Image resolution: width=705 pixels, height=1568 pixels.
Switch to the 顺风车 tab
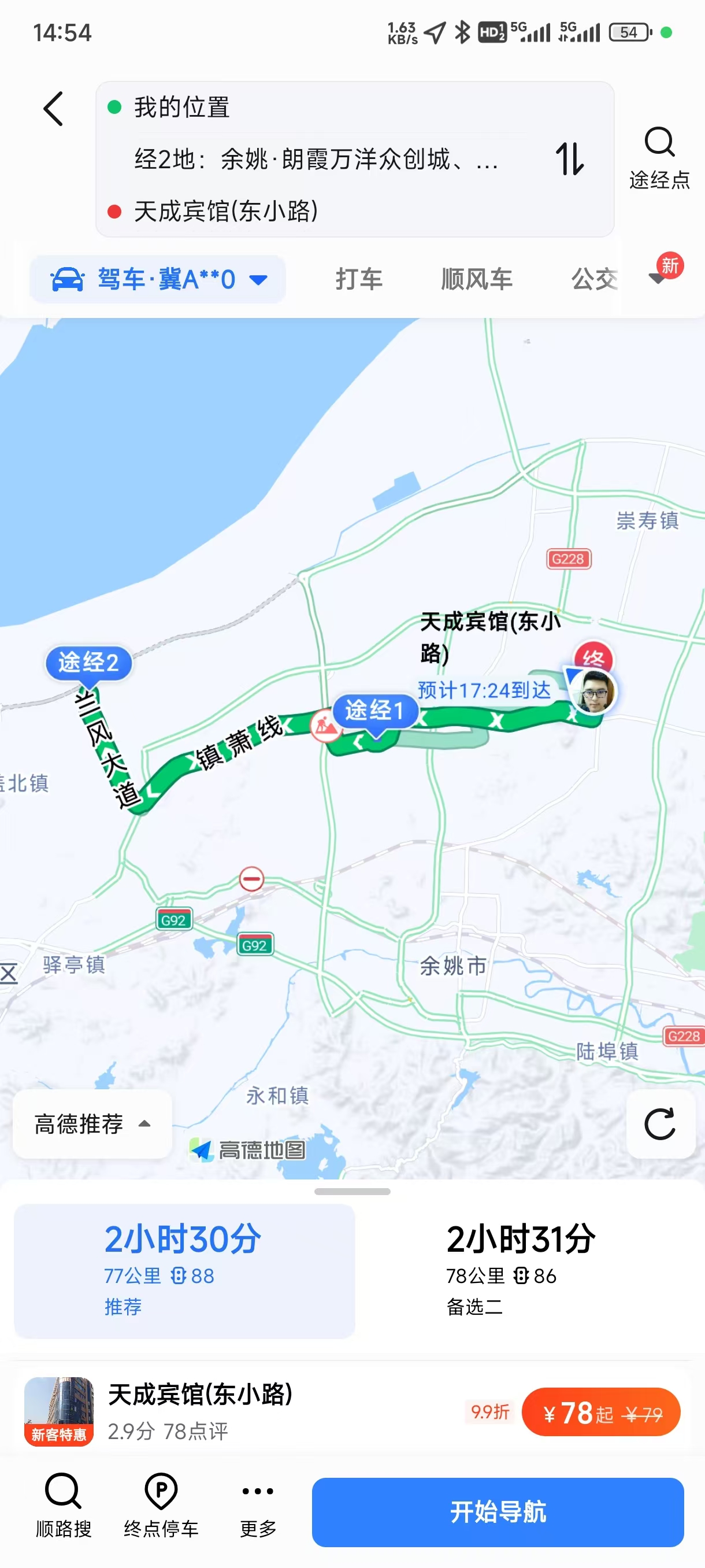pos(476,279)
